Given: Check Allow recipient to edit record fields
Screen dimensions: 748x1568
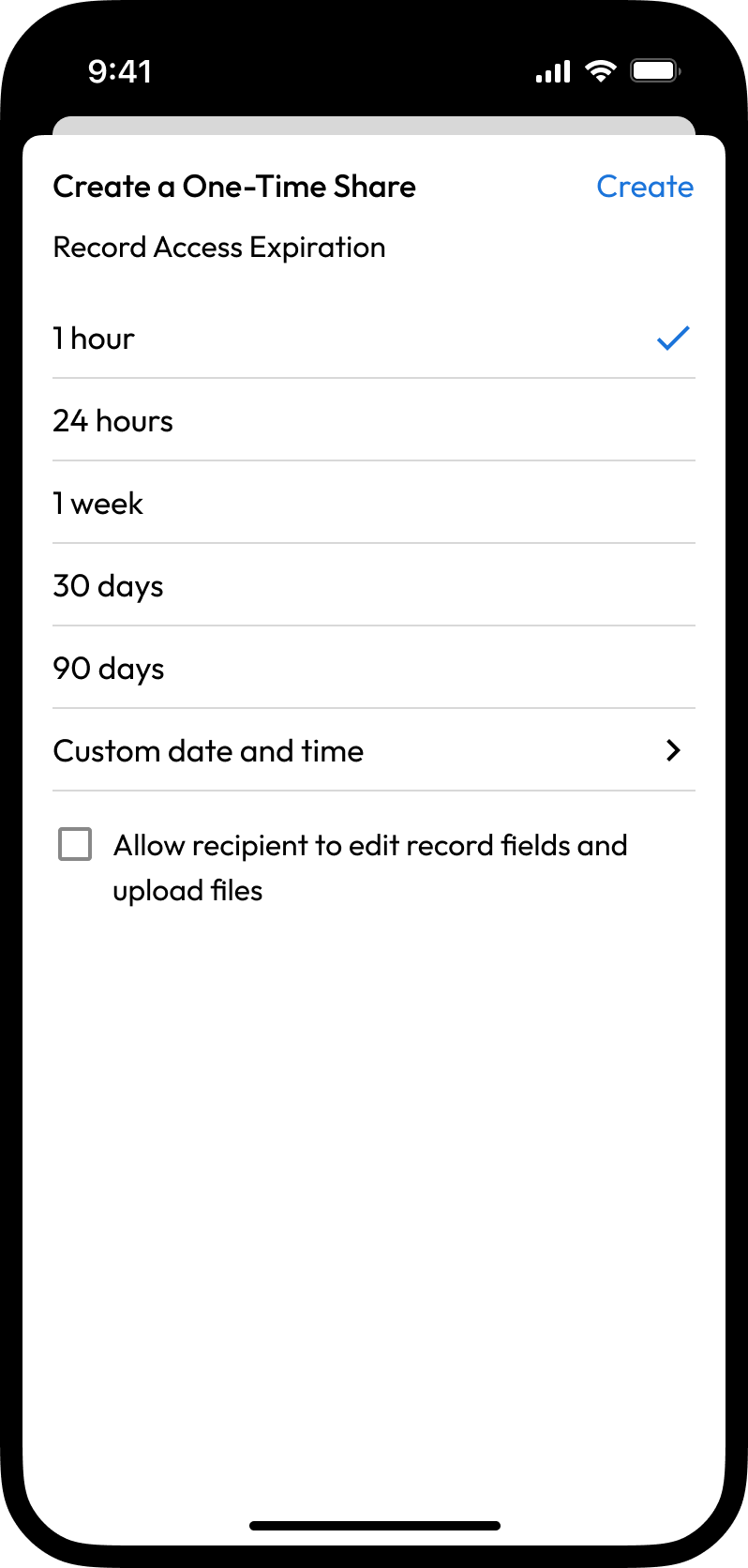Looking at the screenshot, I should [x=75, y=844].
